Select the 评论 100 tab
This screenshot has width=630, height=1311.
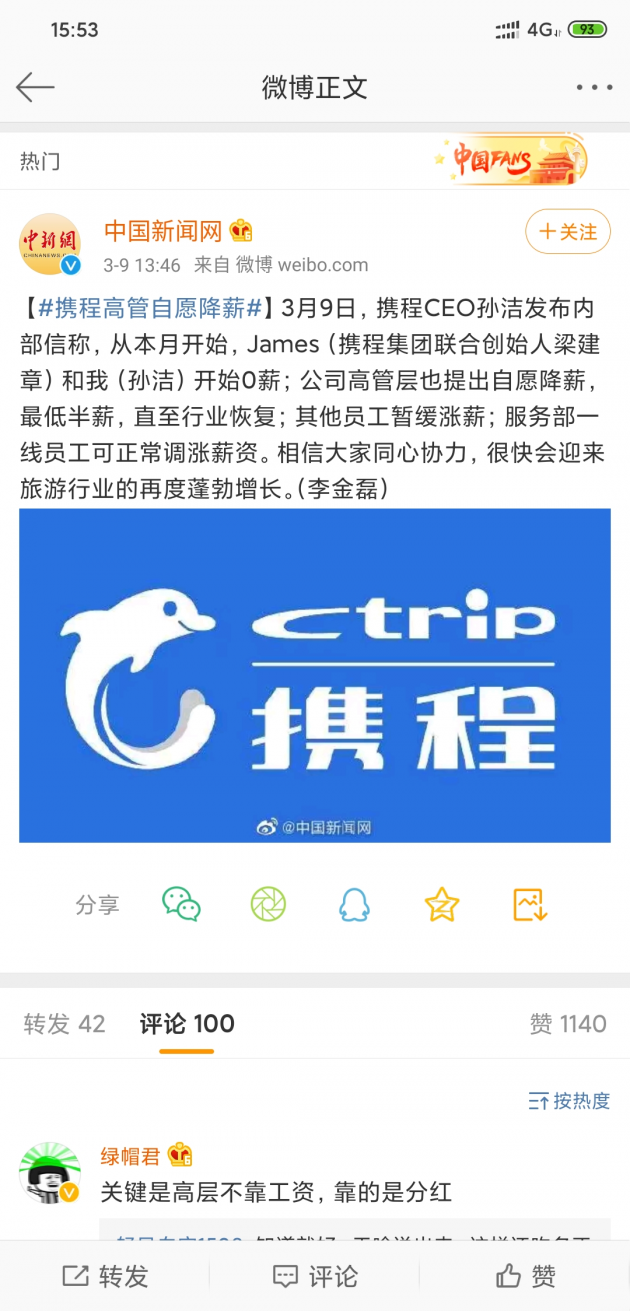(x=187, y=1024)
